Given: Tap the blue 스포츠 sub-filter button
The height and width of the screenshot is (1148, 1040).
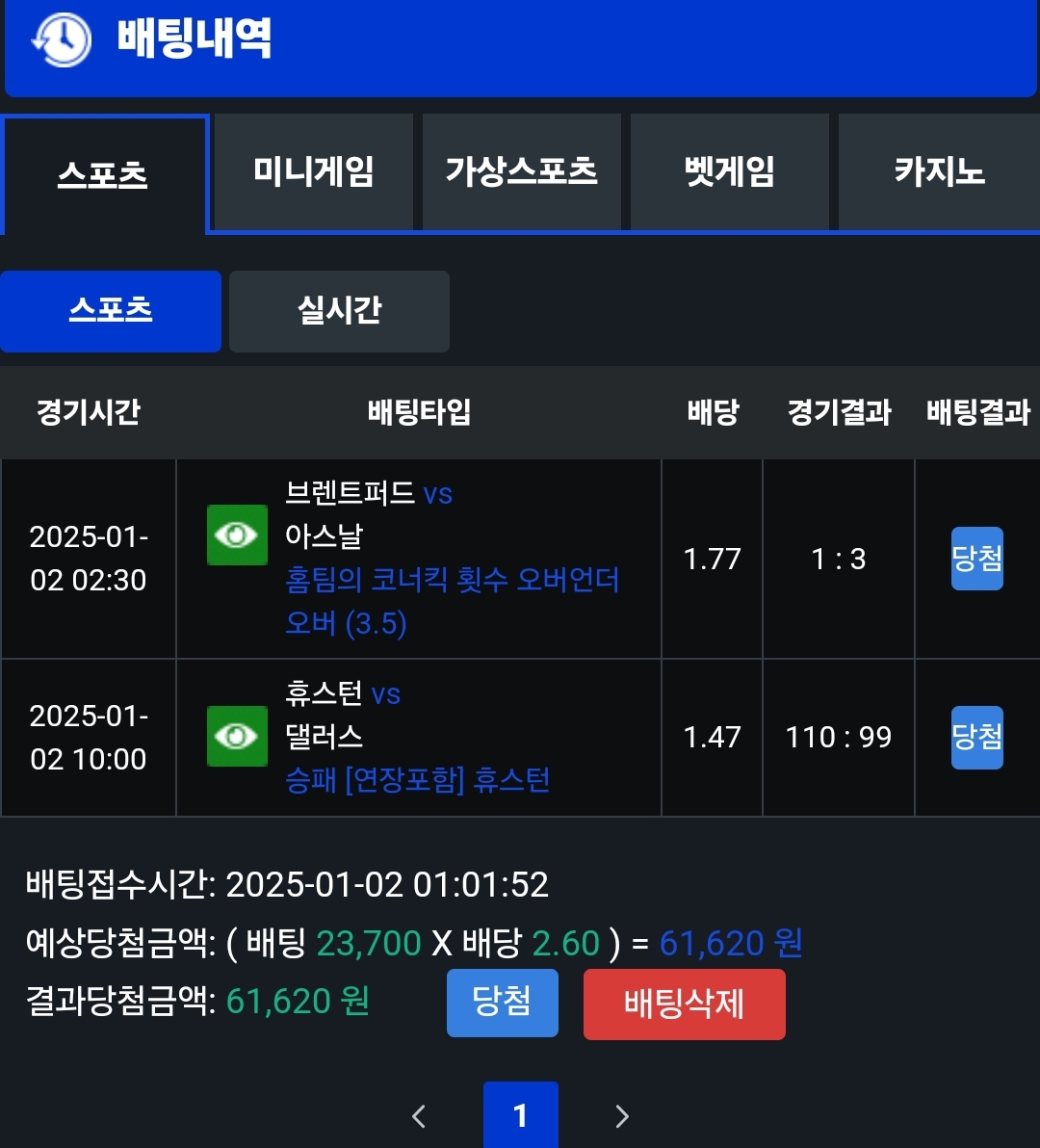Looking at the screenshot, I should 111,311.
